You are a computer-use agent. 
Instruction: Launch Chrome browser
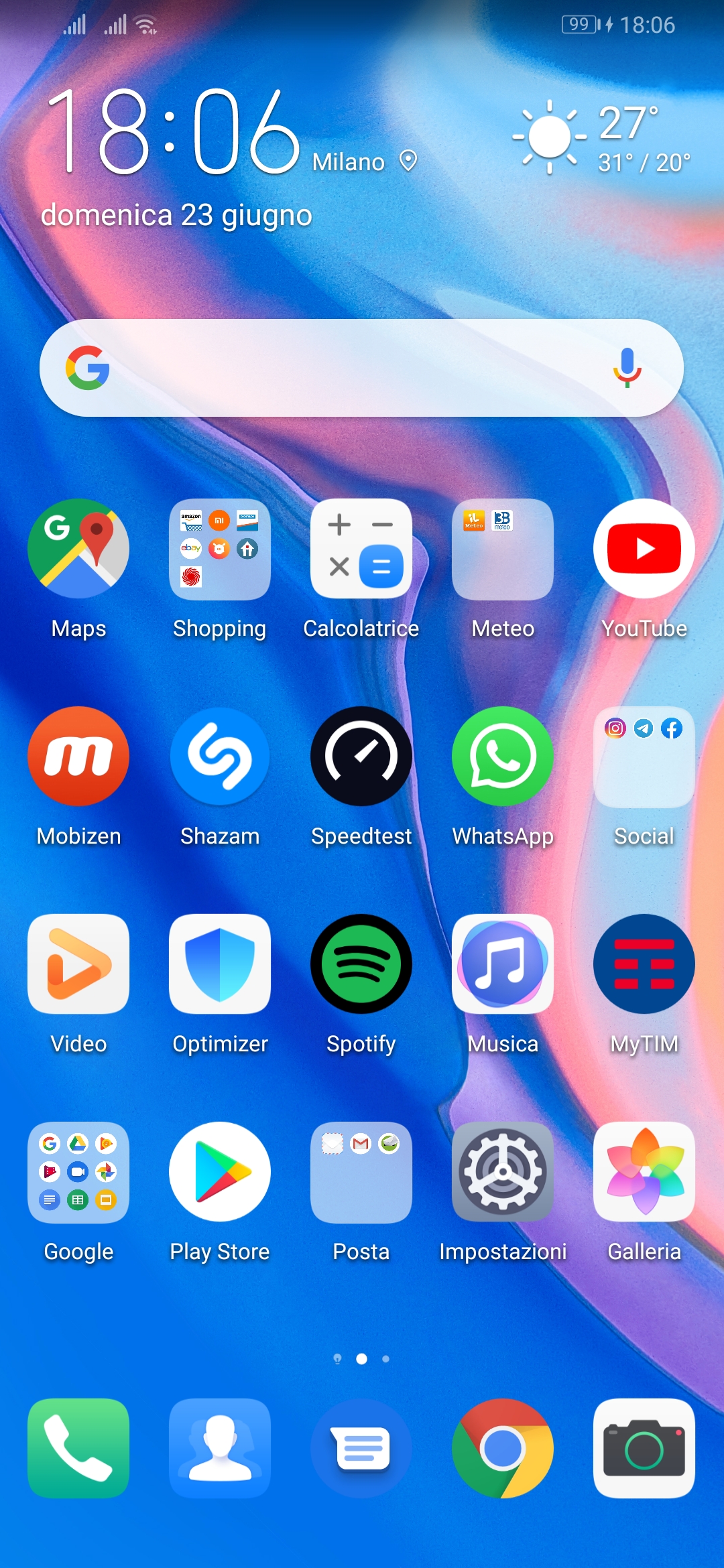(503, 1448)
